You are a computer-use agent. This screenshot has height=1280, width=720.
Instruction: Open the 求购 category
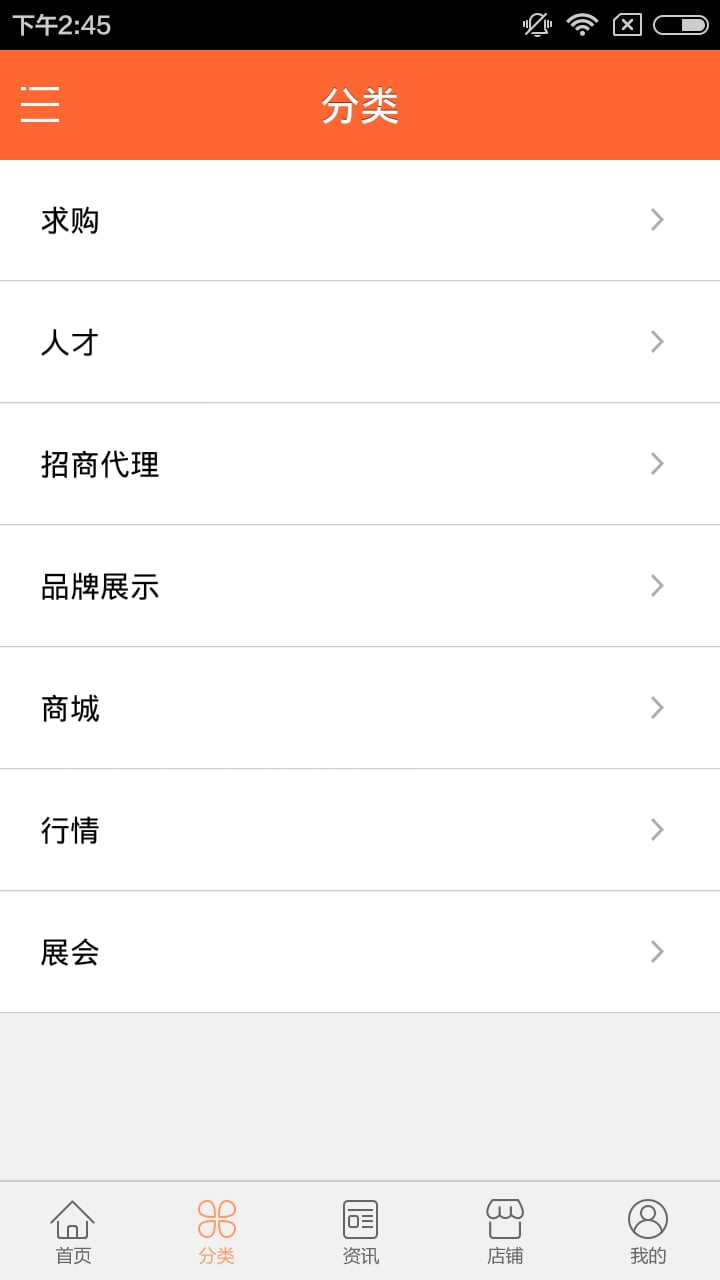(360, 220)
